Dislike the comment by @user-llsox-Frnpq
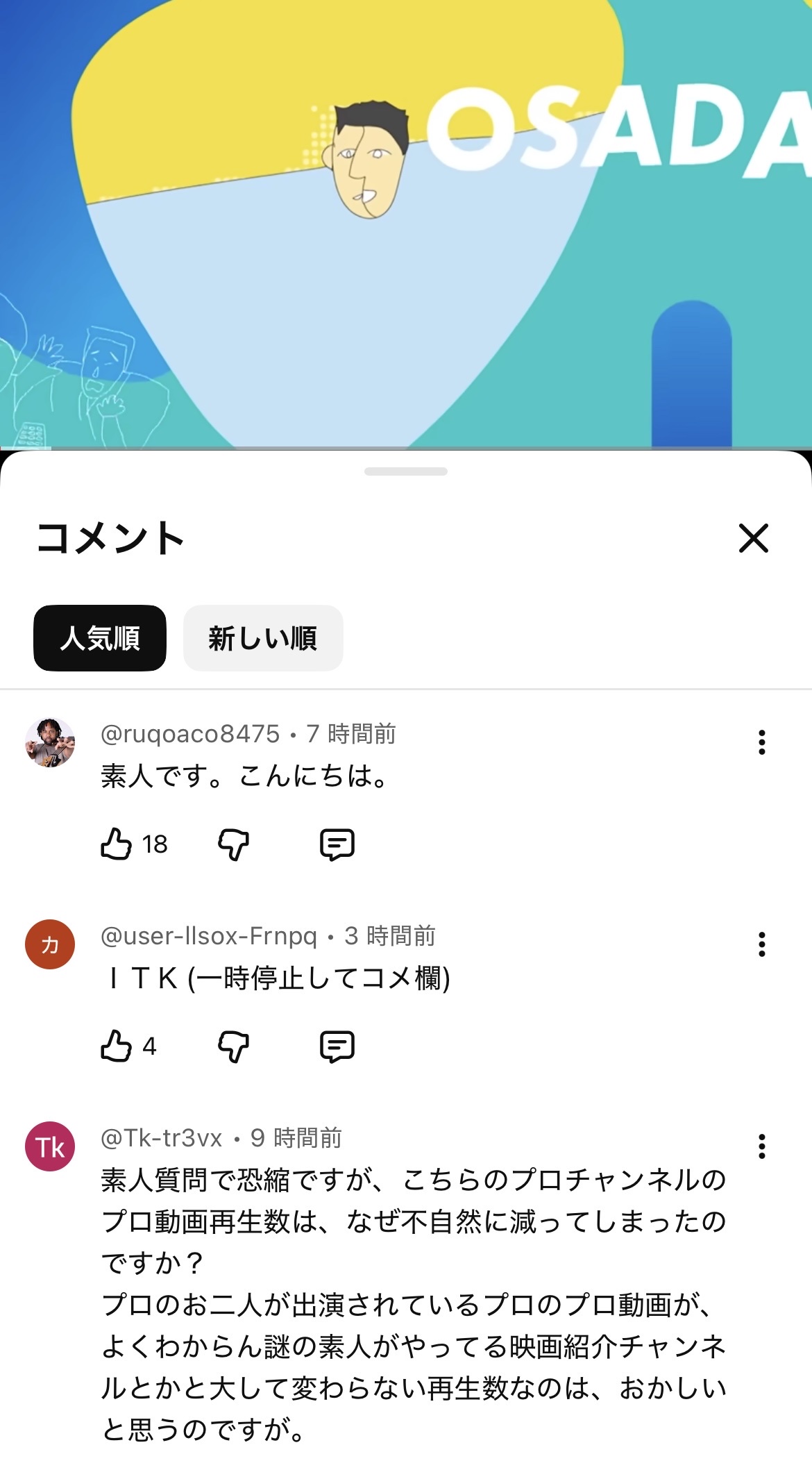This screenshot has height=1470, width=812. (233, 1046)
